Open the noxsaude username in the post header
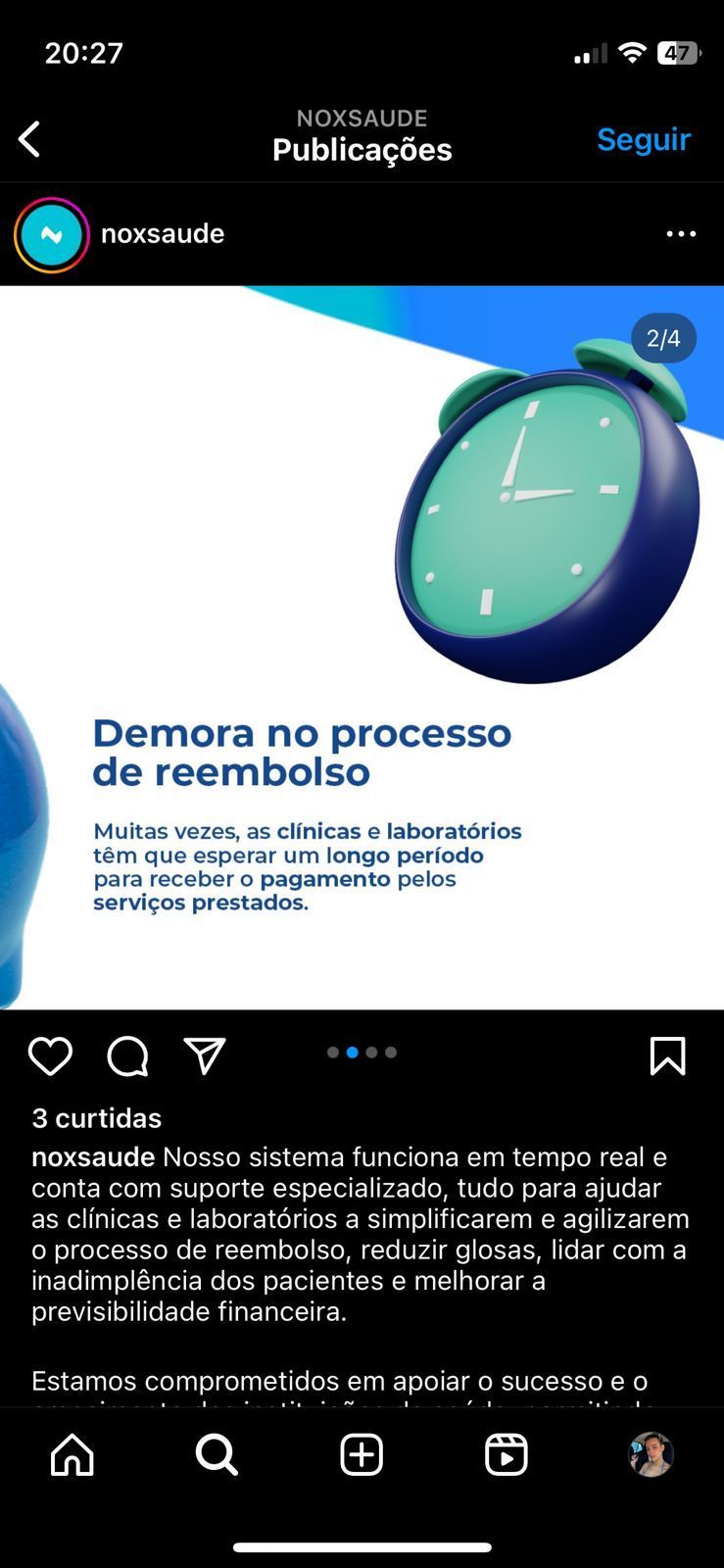This screenshot has height=1568, width=724. [x=163, y=234]
